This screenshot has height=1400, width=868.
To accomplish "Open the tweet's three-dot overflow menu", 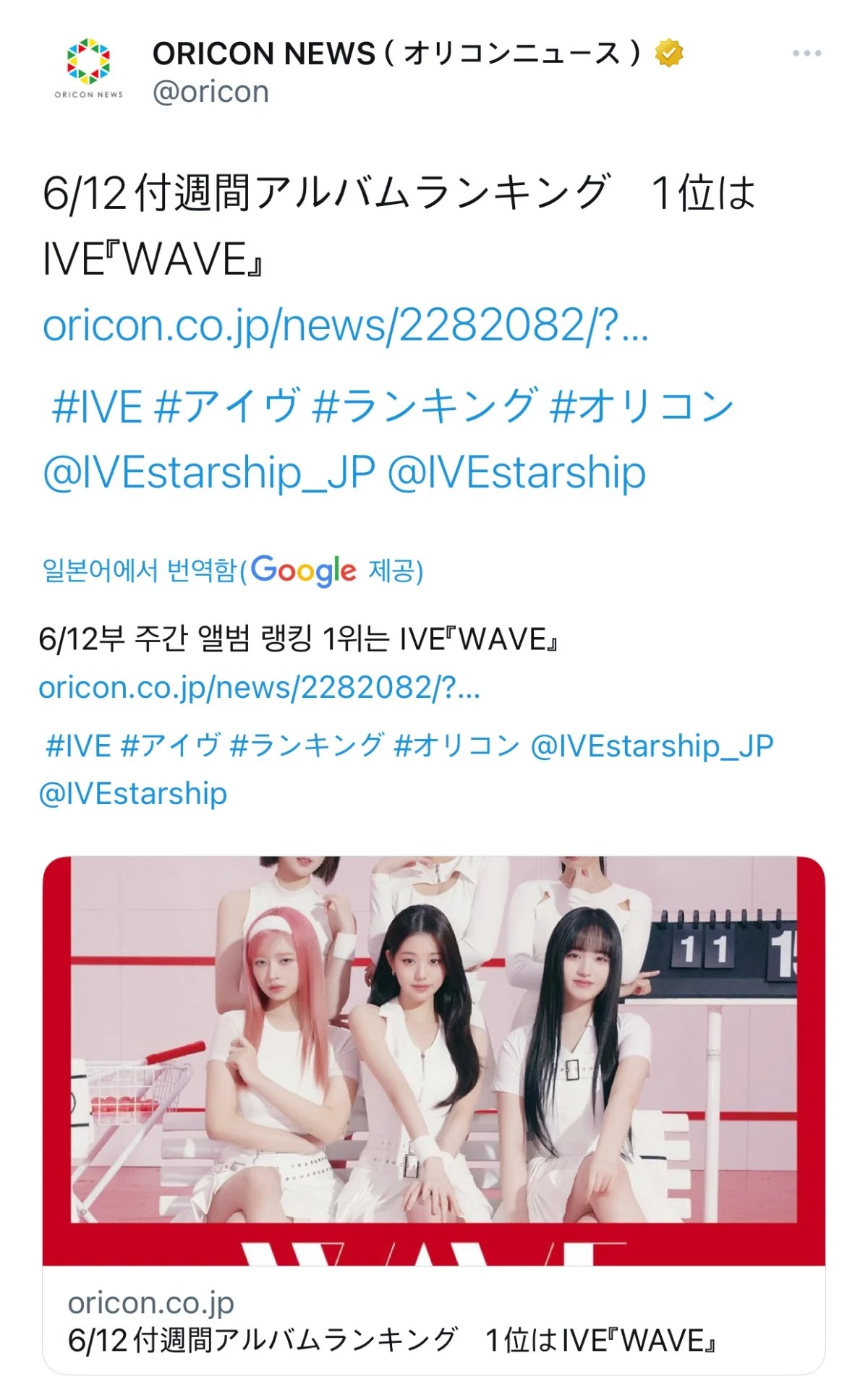I will [x=807, y=54].
